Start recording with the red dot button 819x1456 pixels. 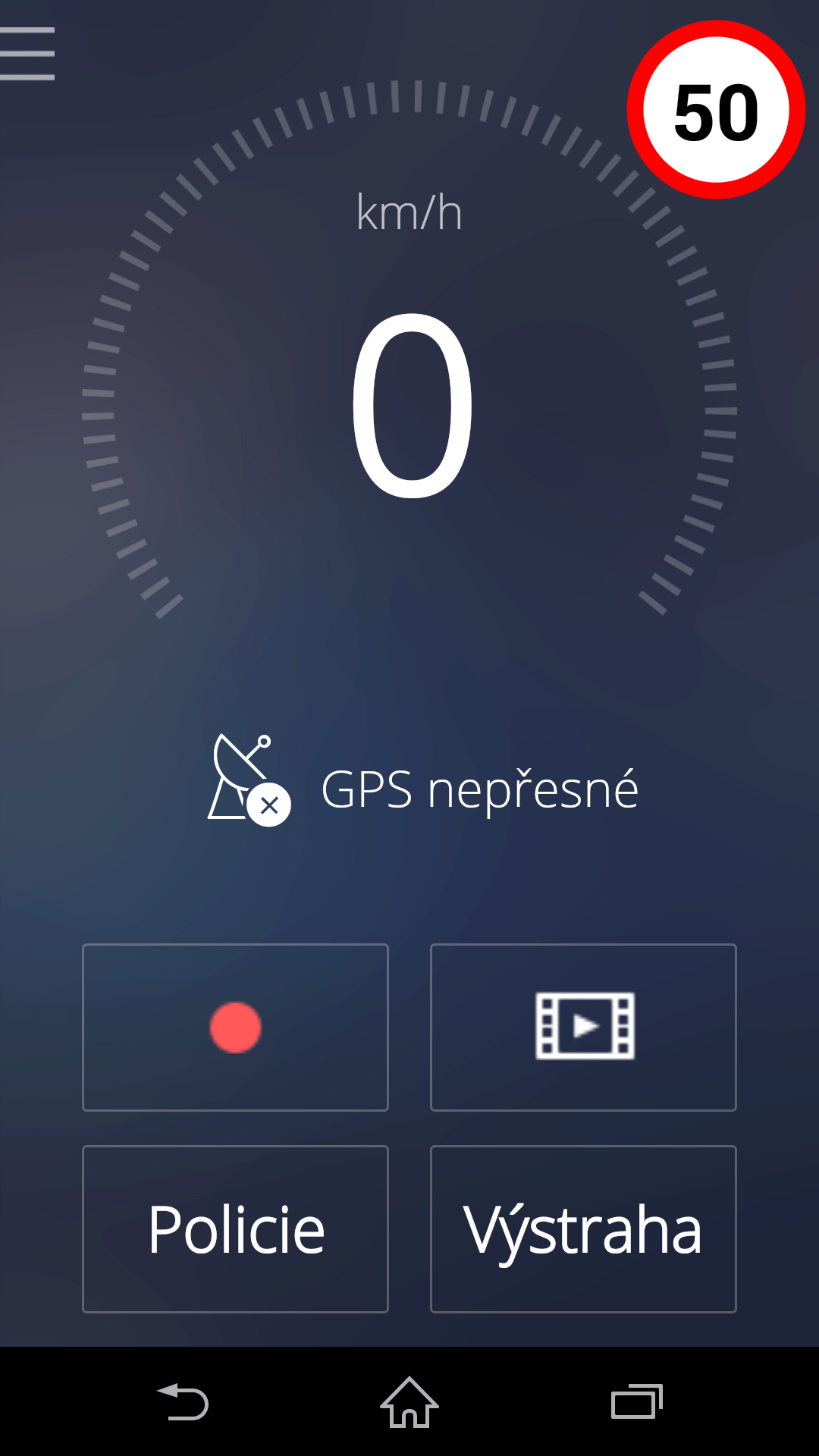[235, 1028]
